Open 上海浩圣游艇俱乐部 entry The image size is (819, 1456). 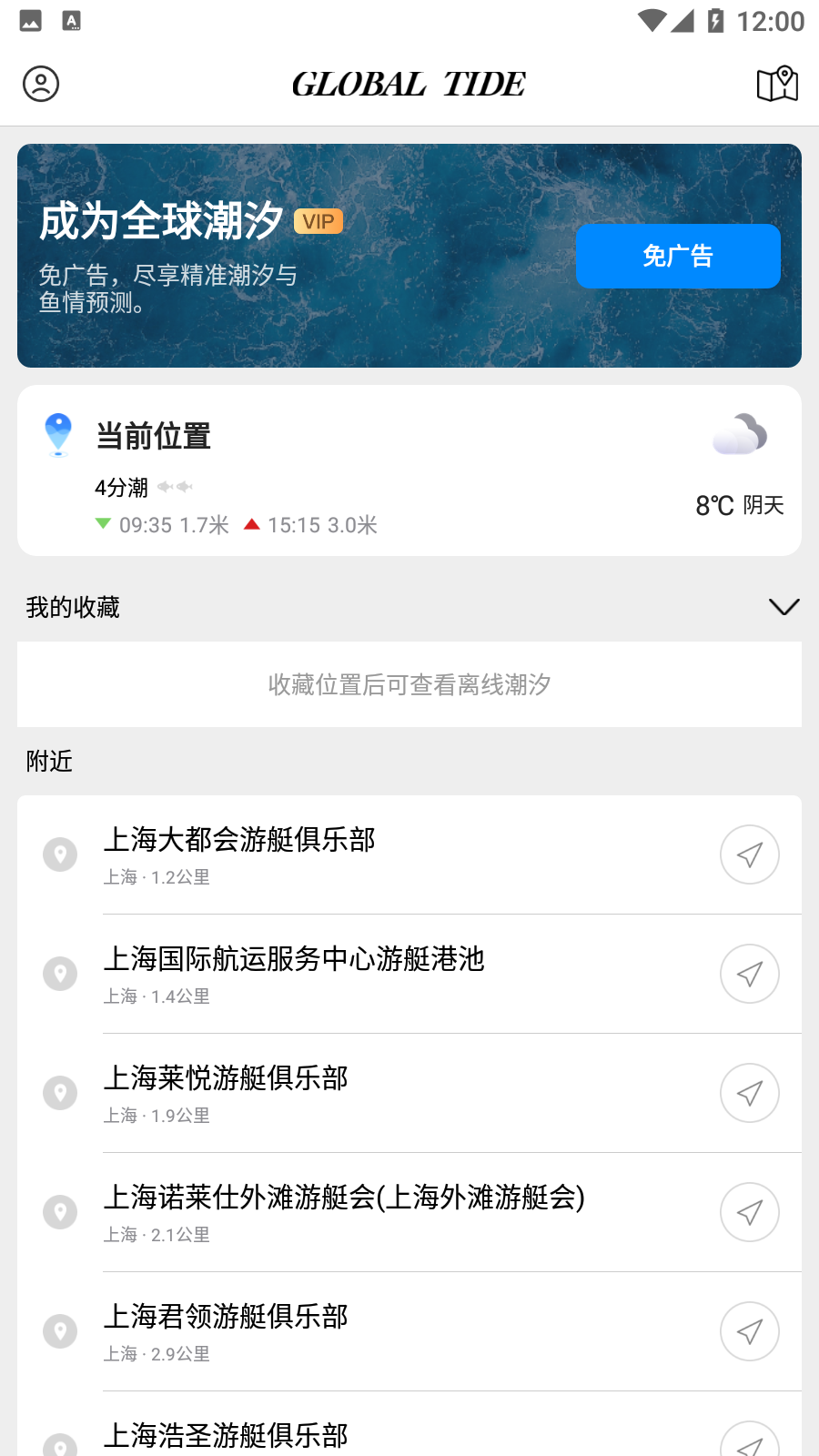click(364, 1436)
